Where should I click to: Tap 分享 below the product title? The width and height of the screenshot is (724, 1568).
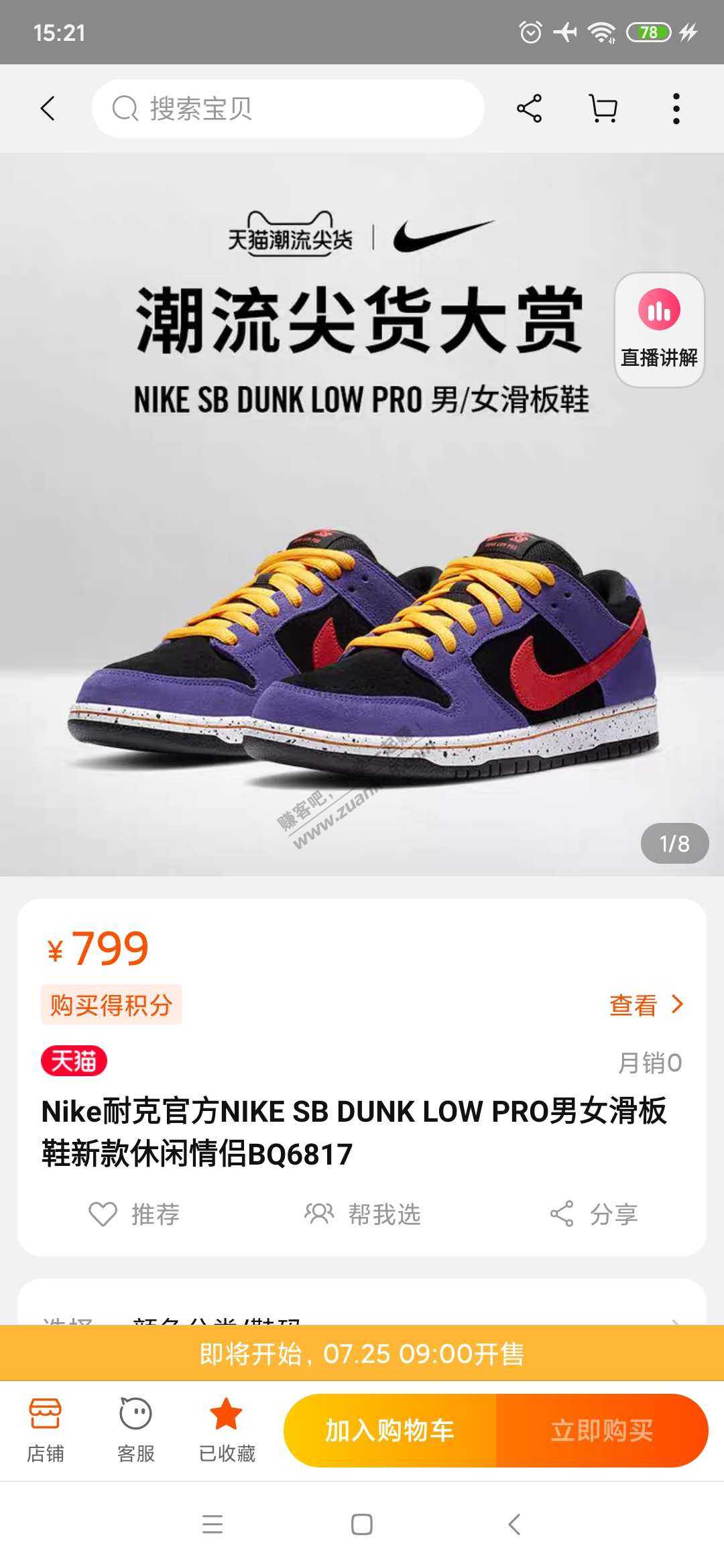594,1214
